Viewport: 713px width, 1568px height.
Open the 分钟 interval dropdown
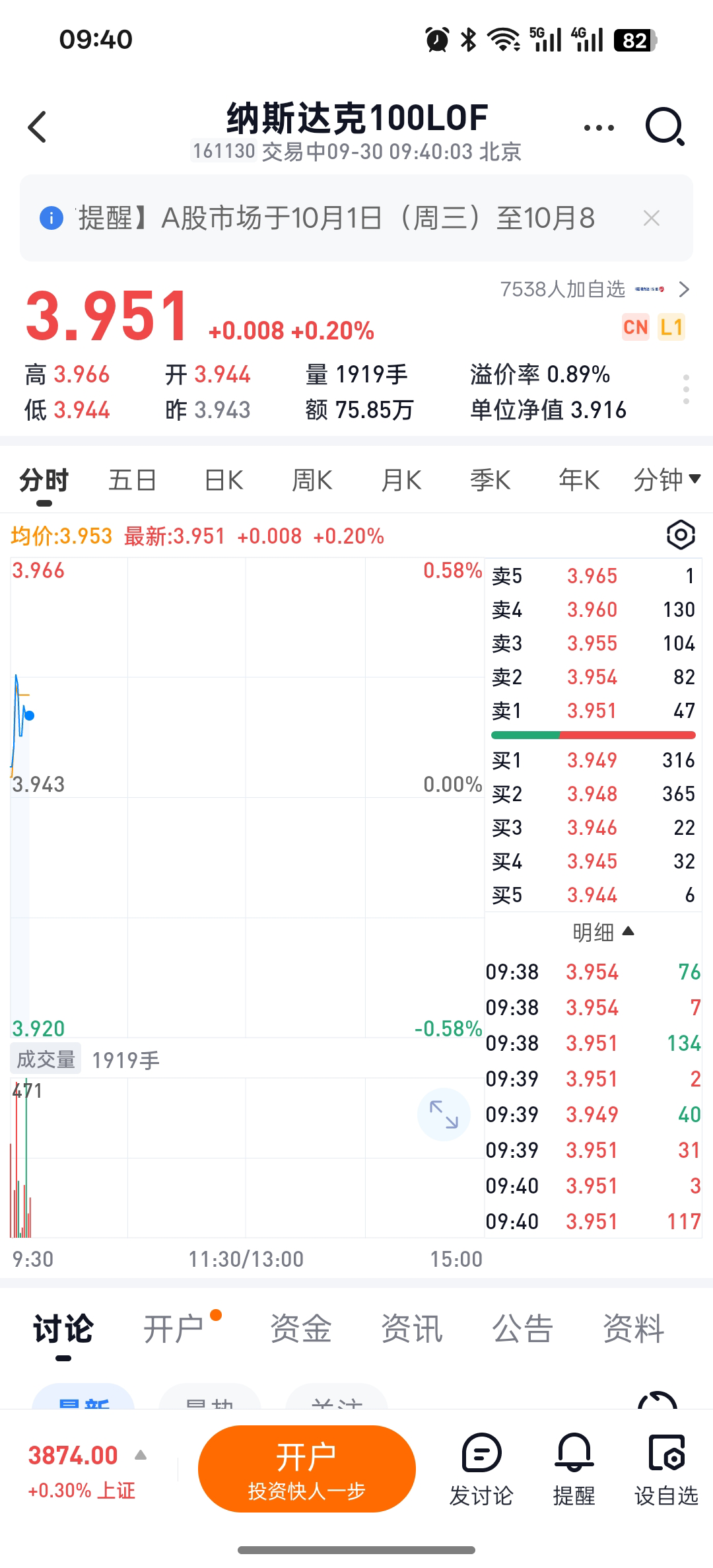[667, 480]
